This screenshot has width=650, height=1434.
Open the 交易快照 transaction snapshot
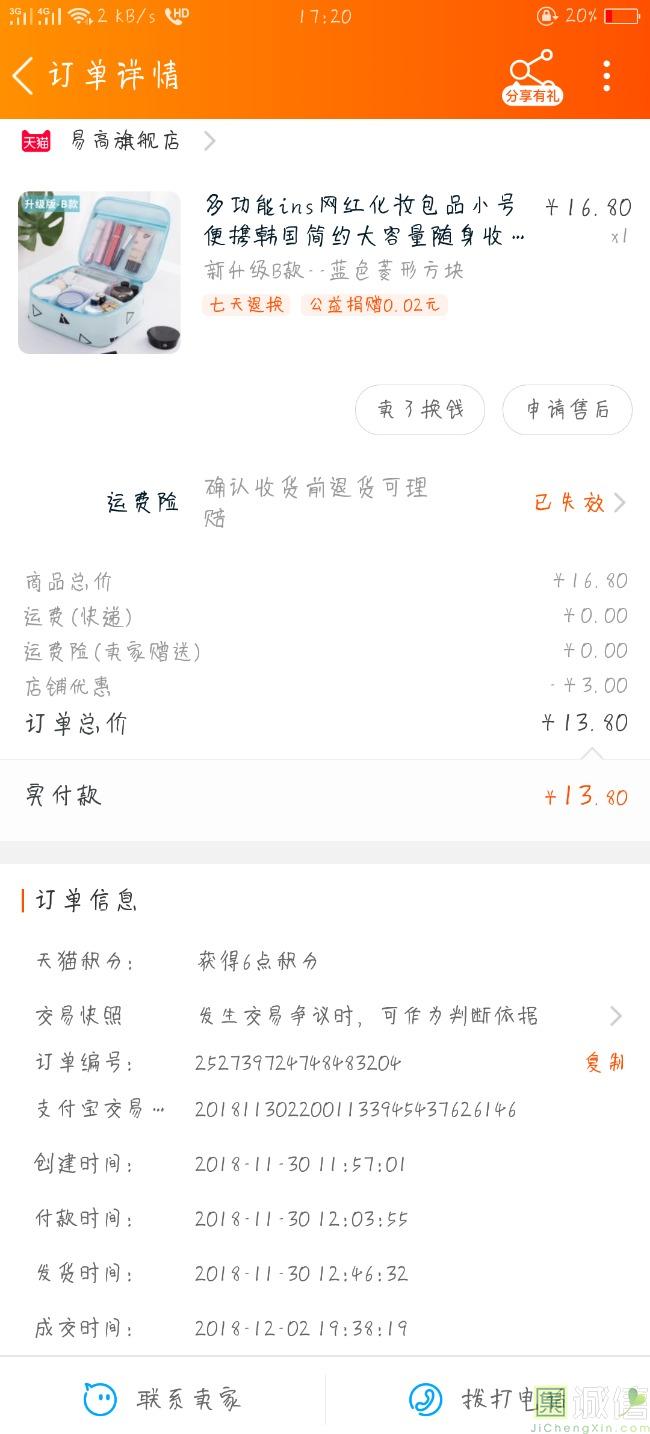325,1016
